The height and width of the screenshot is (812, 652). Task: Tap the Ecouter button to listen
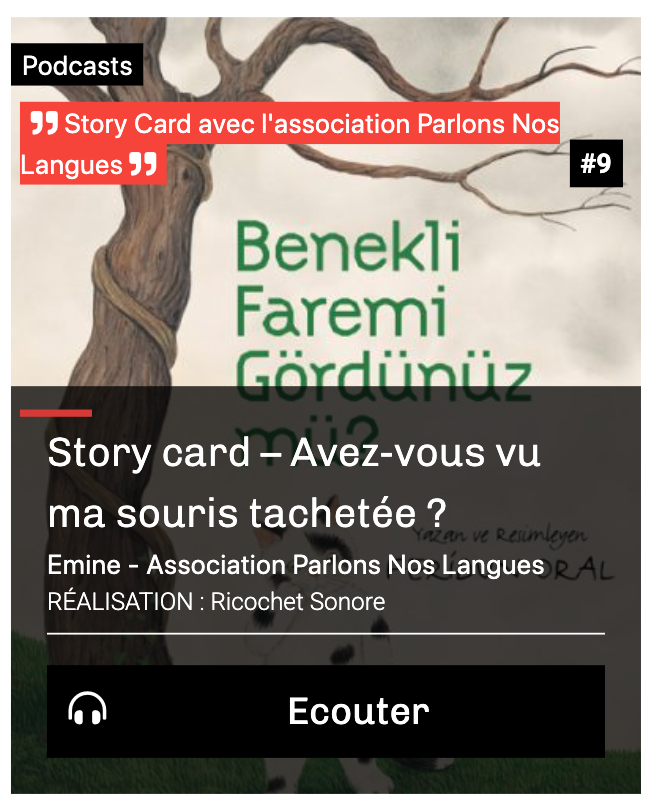click(326, 711)
